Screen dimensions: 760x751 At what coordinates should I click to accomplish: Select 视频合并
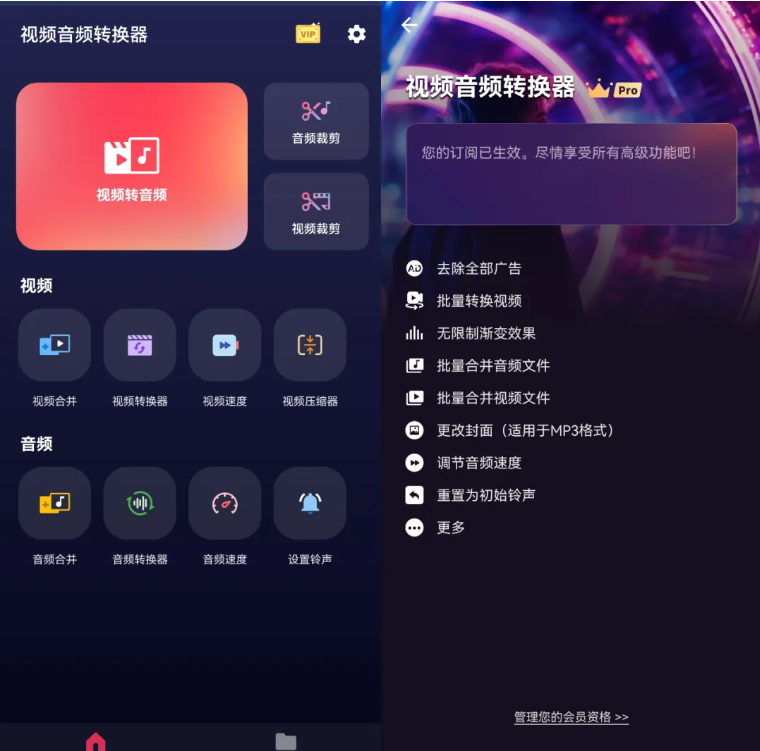point(55,345)
